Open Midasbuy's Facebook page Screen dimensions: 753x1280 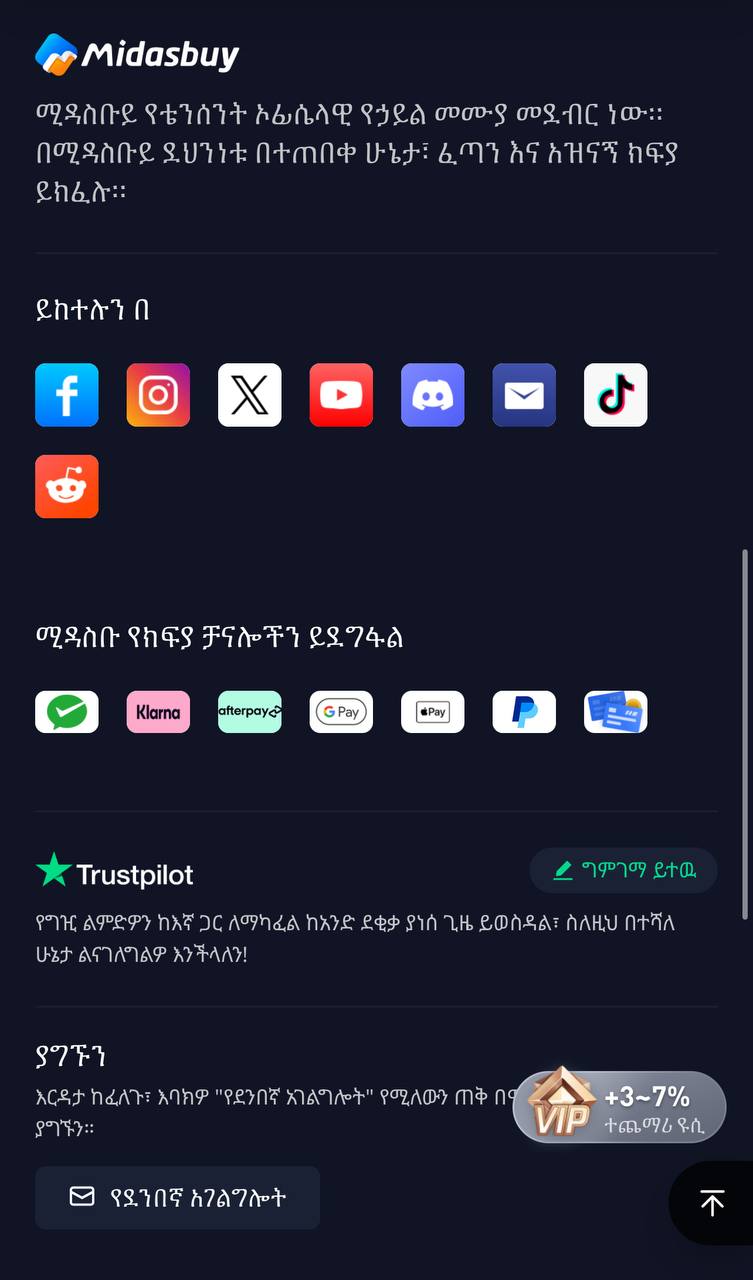67,395
